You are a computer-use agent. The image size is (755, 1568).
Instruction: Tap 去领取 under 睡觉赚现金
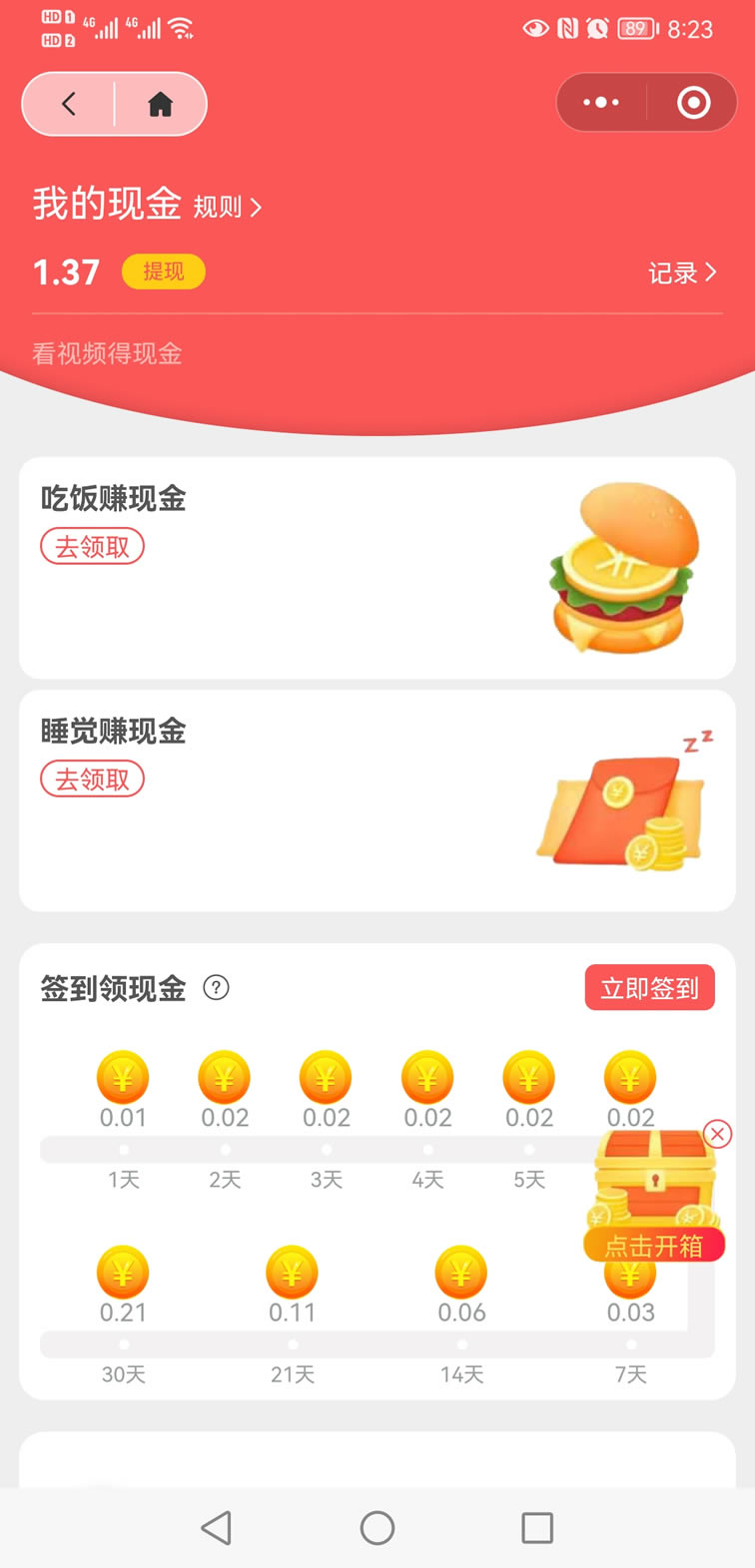92,780
